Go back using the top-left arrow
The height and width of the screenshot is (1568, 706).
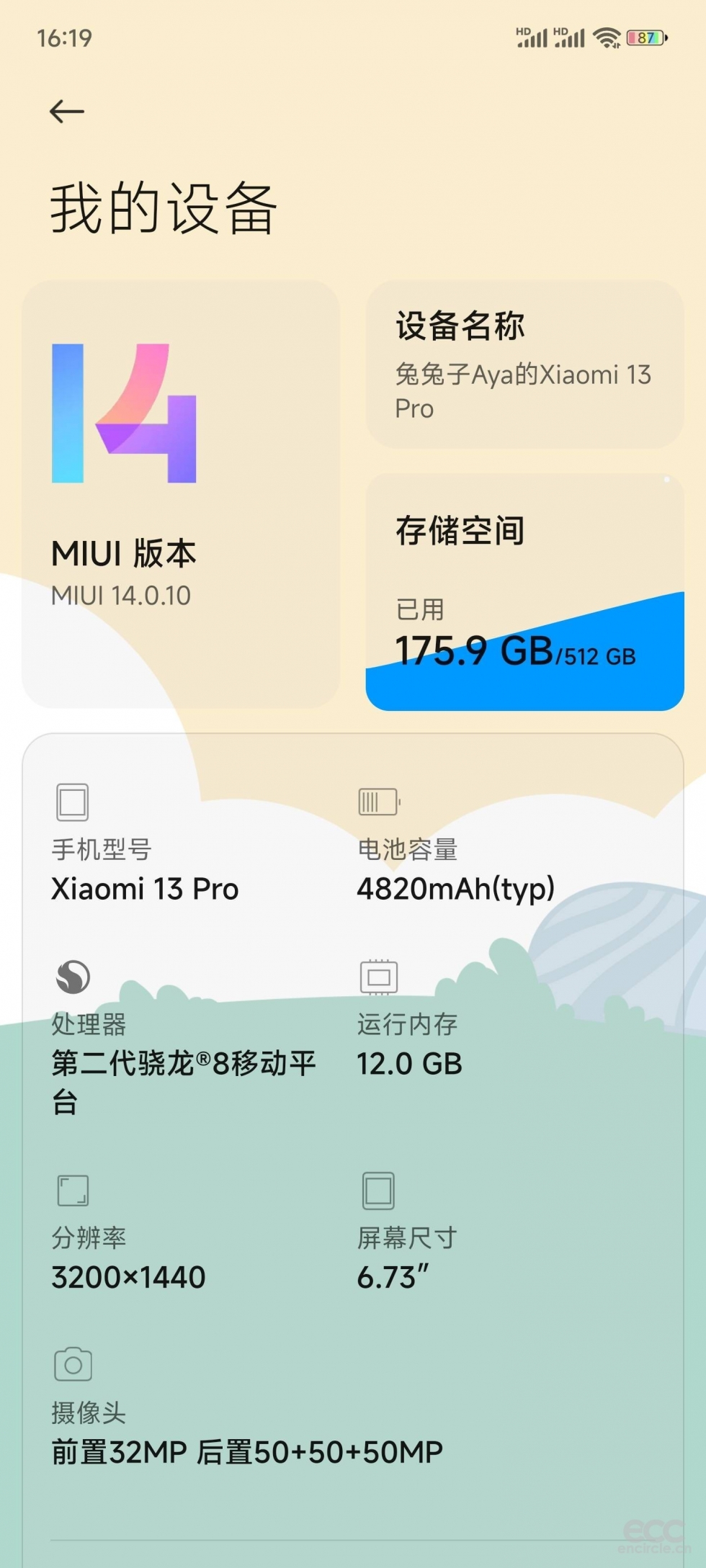coord(67,112)
